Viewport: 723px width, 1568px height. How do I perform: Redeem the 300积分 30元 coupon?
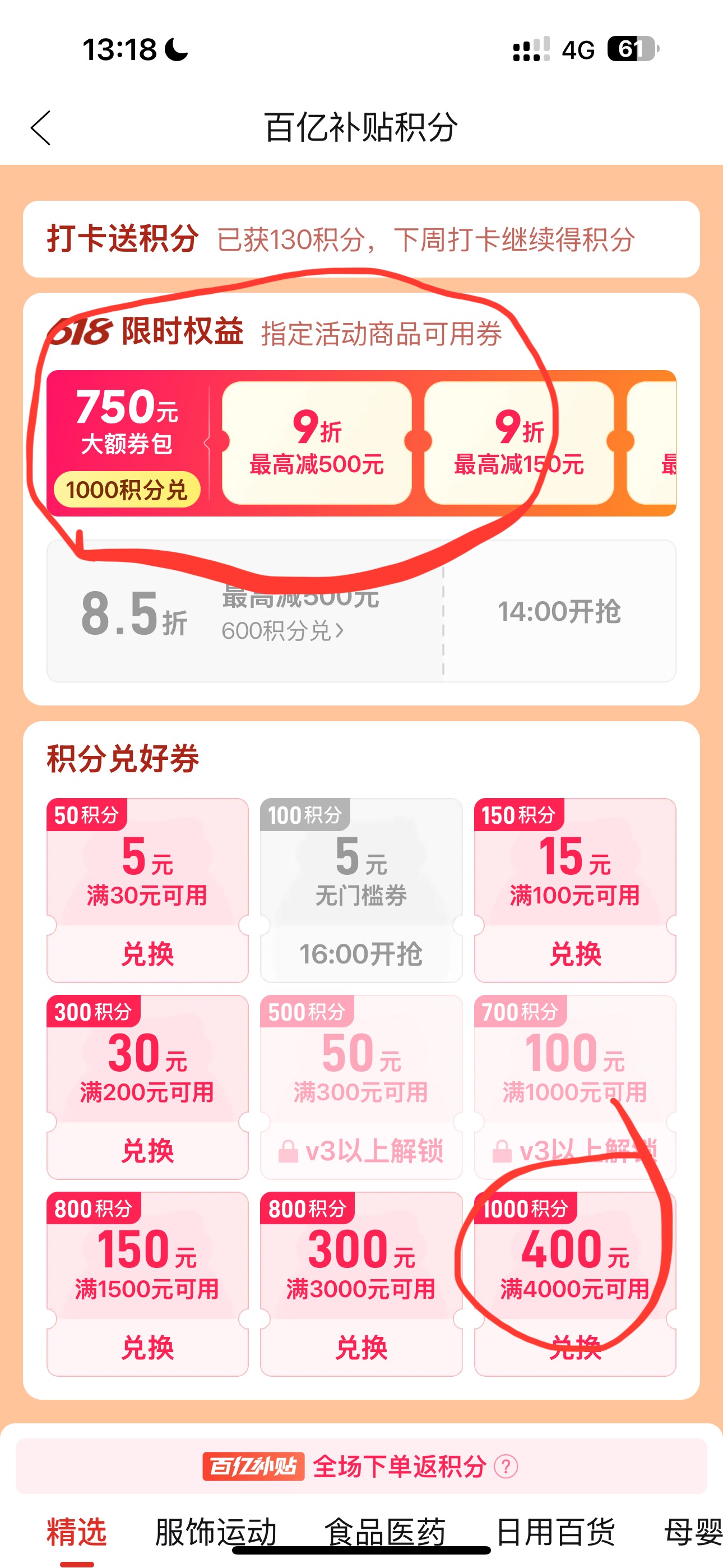coord(147,1150)
